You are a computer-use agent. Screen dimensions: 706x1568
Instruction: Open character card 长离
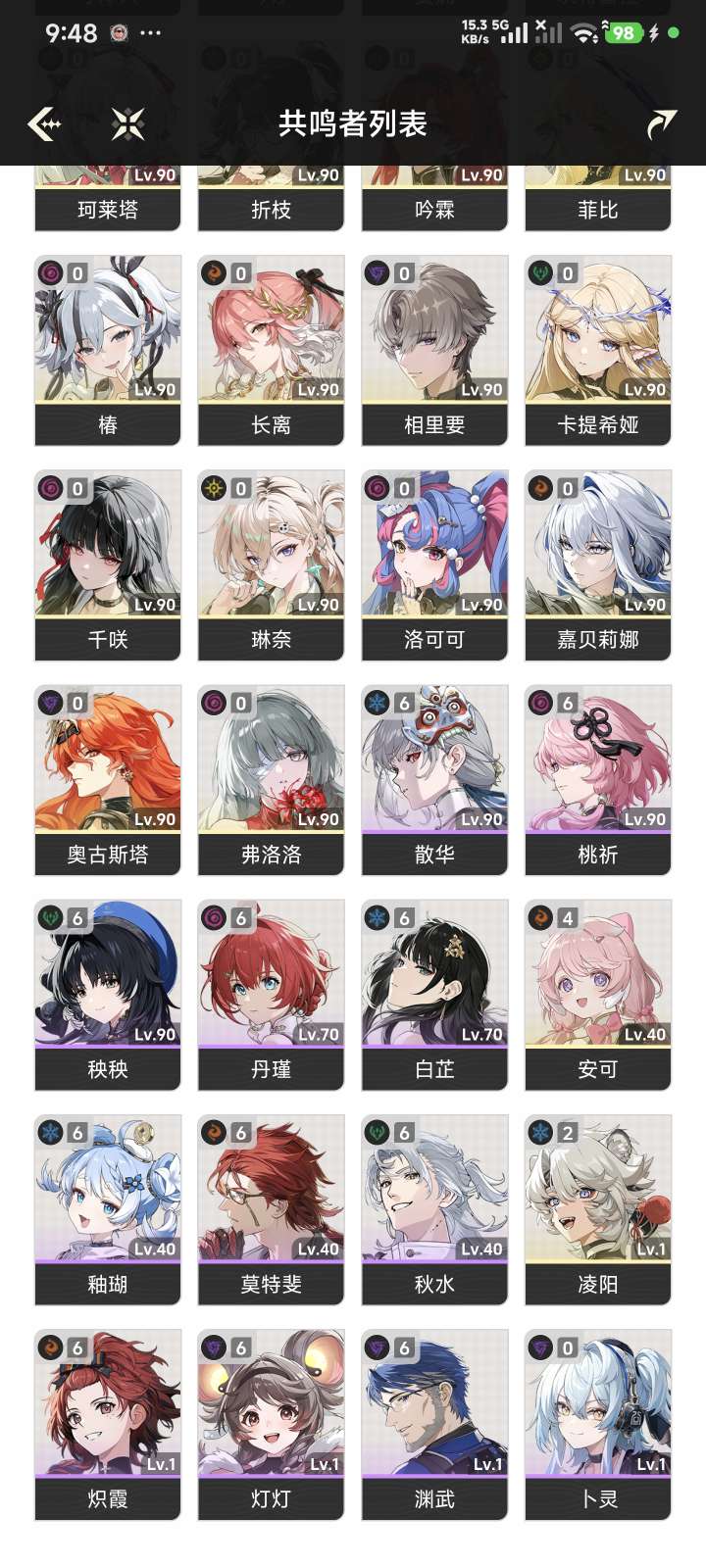[271, 350]
